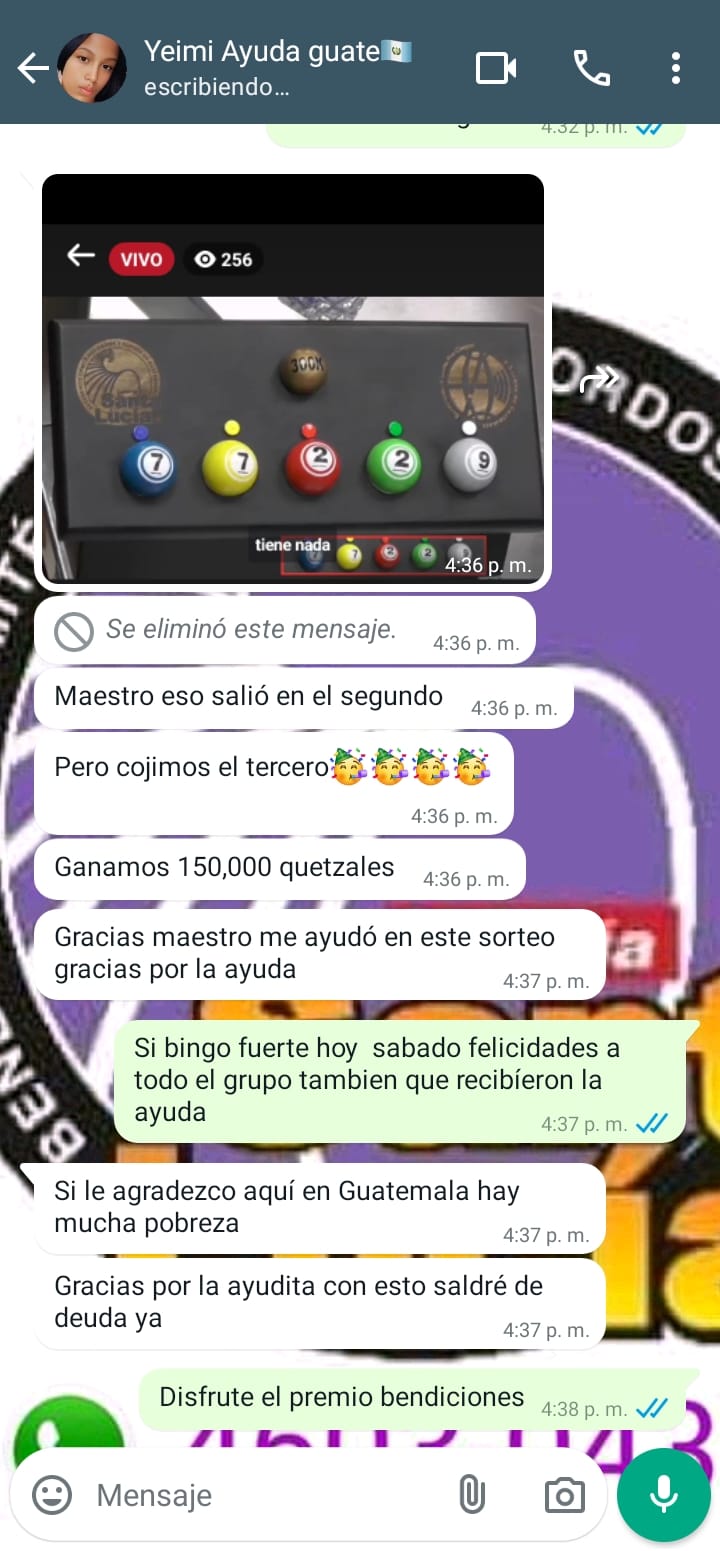Start a video call with Yeimi
Screen dimensions: 720x1551
(x=496, y=68)
